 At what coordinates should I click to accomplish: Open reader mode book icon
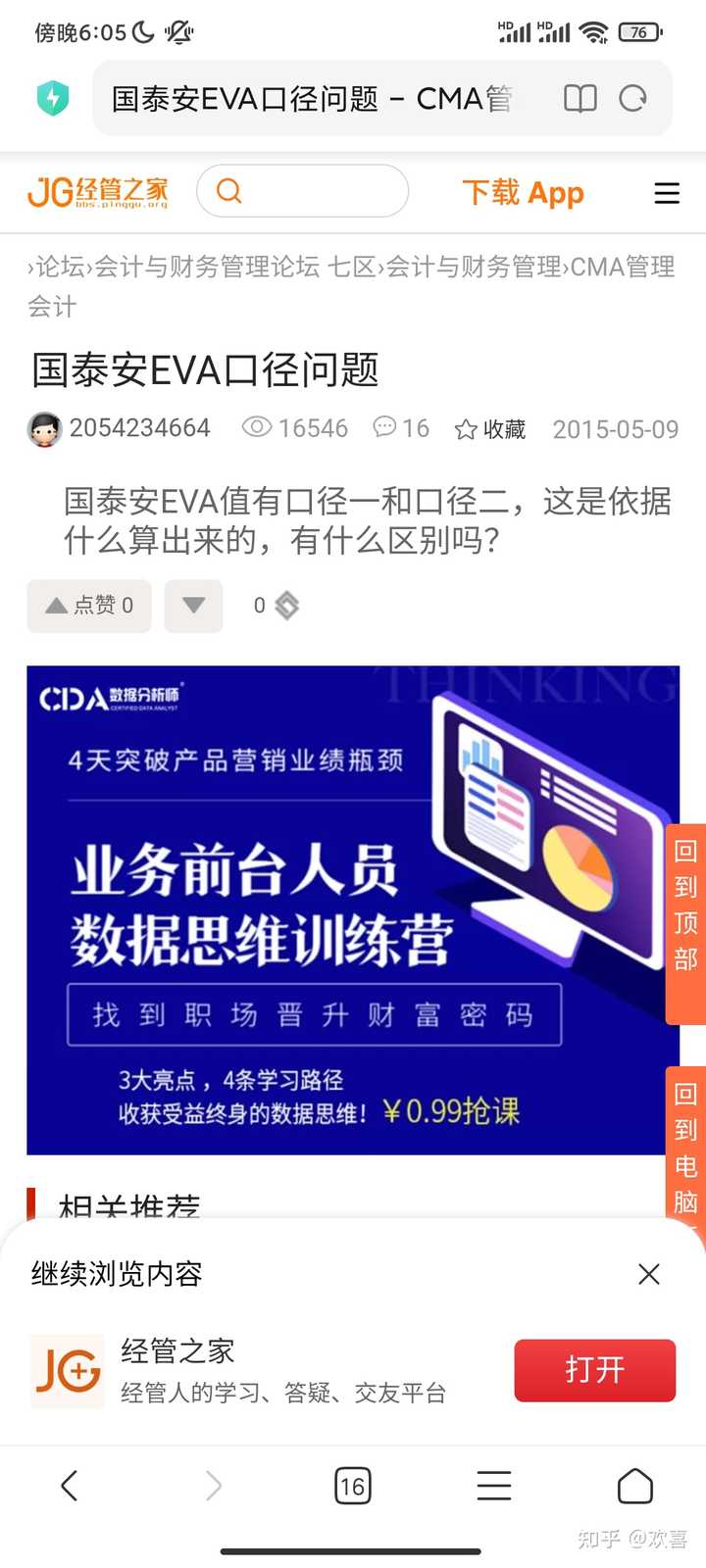580,98
